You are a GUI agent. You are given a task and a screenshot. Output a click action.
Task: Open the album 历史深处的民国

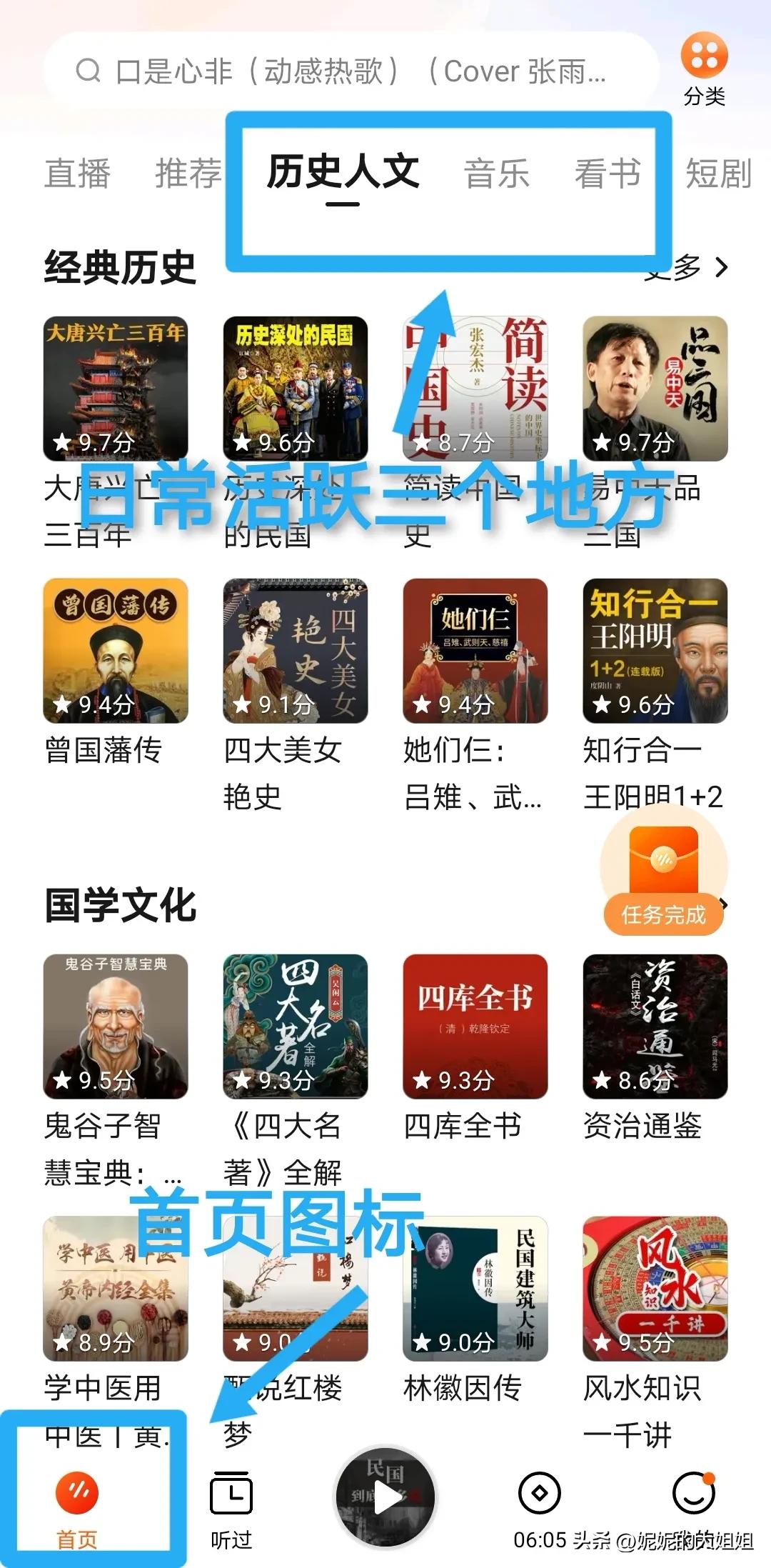(x=296, y=389)
